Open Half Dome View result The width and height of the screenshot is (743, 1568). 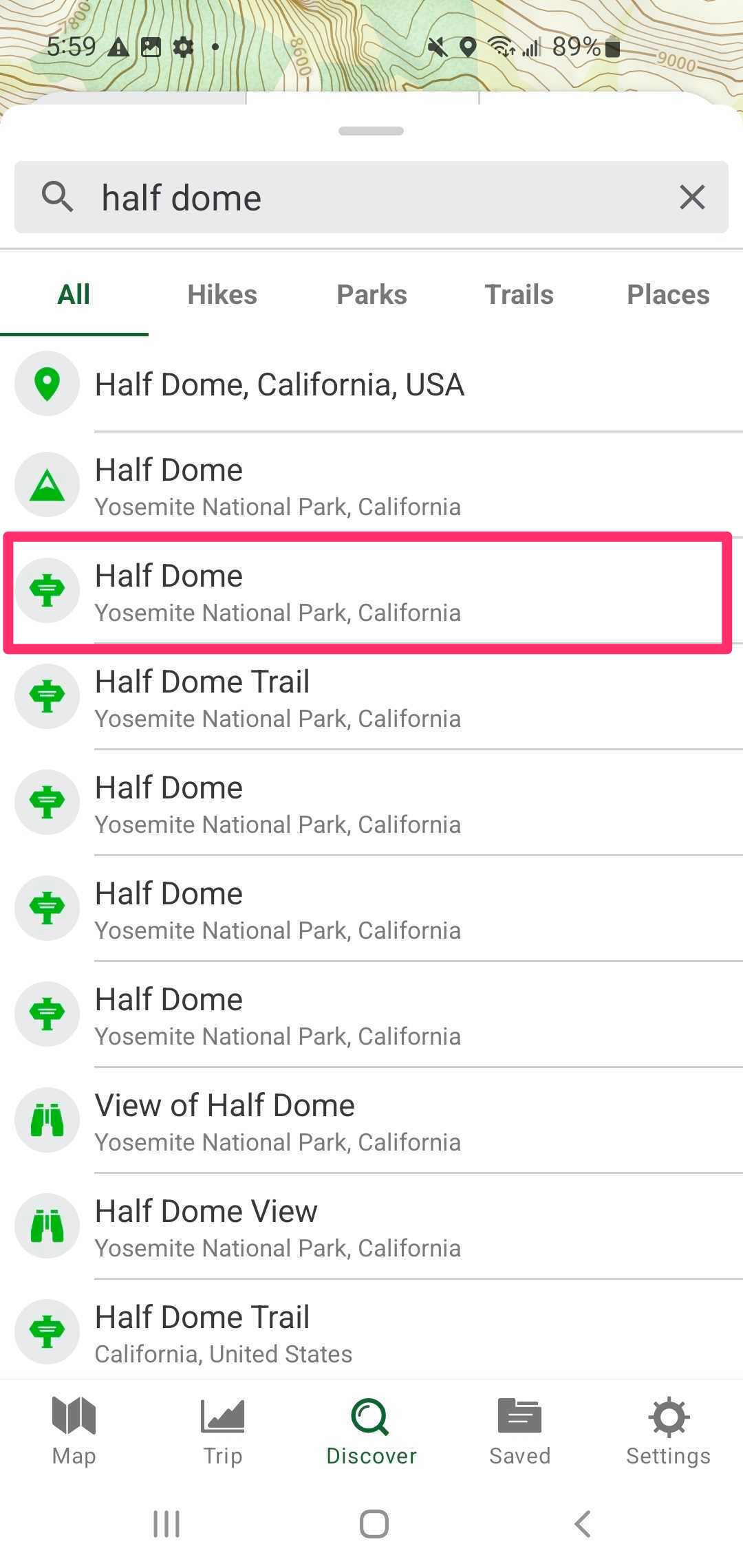371,1227
